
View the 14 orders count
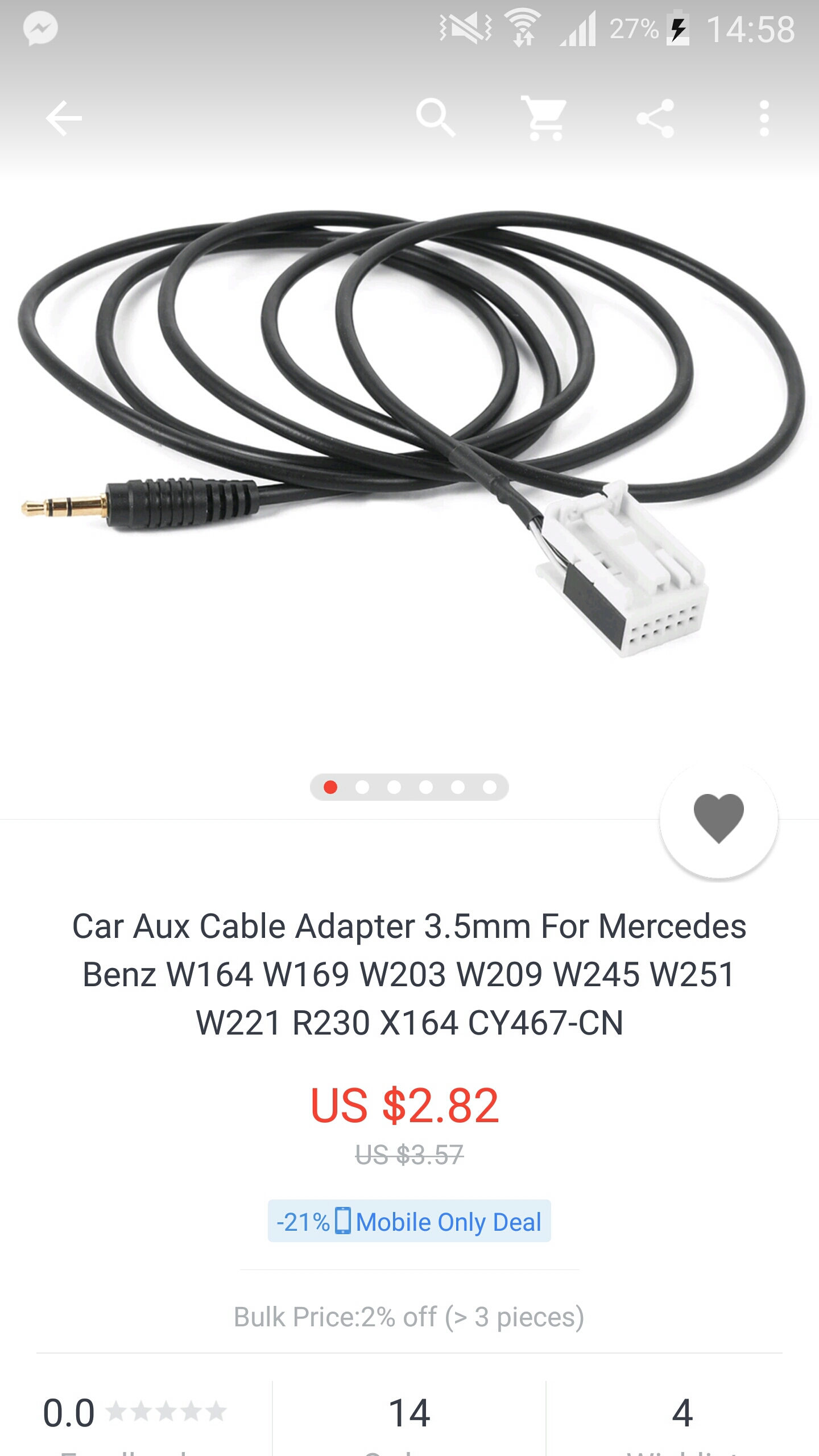[x=409, y=1416]
